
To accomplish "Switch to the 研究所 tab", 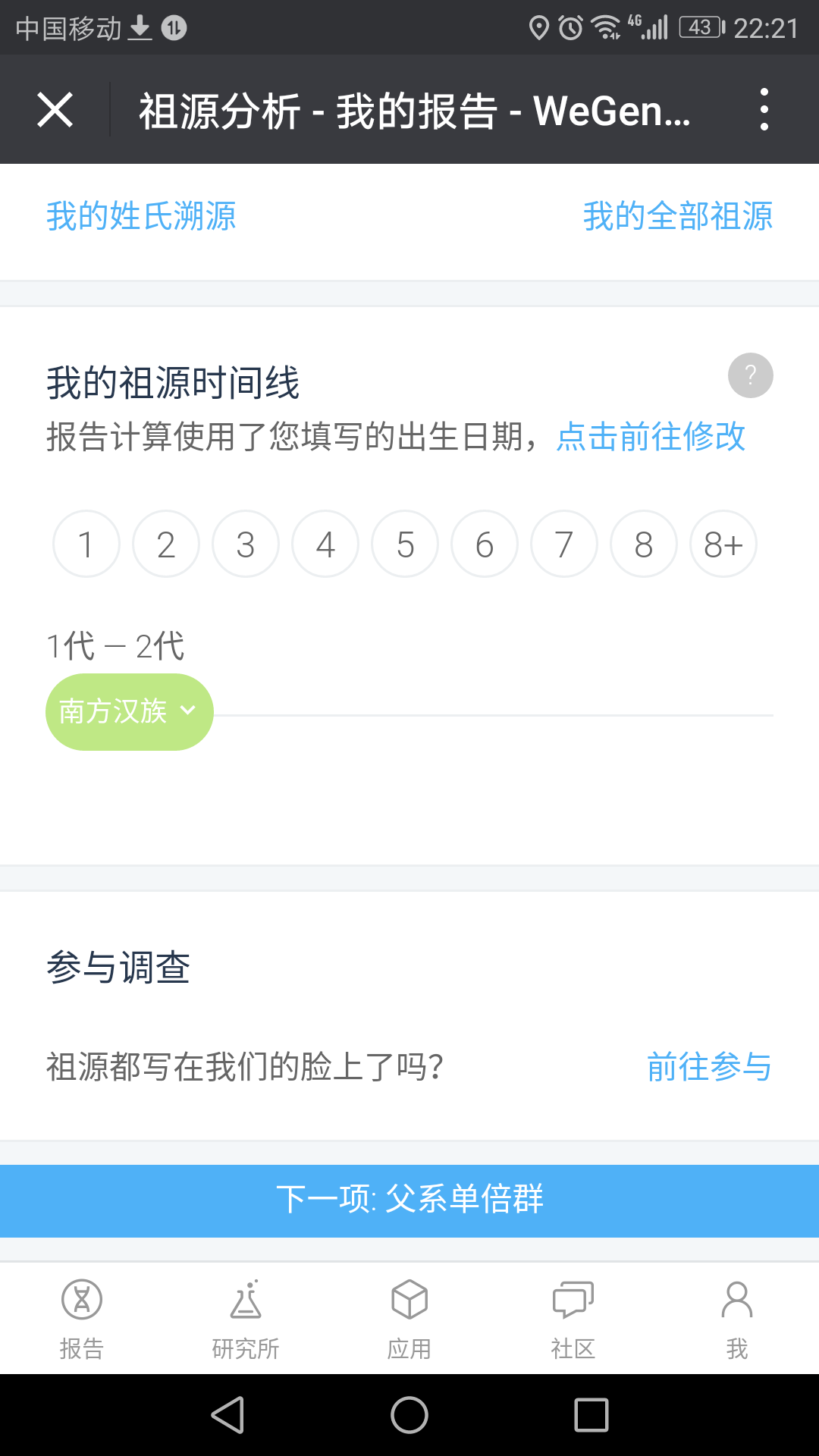I will pyautogui.click(x=246, y=1319).
